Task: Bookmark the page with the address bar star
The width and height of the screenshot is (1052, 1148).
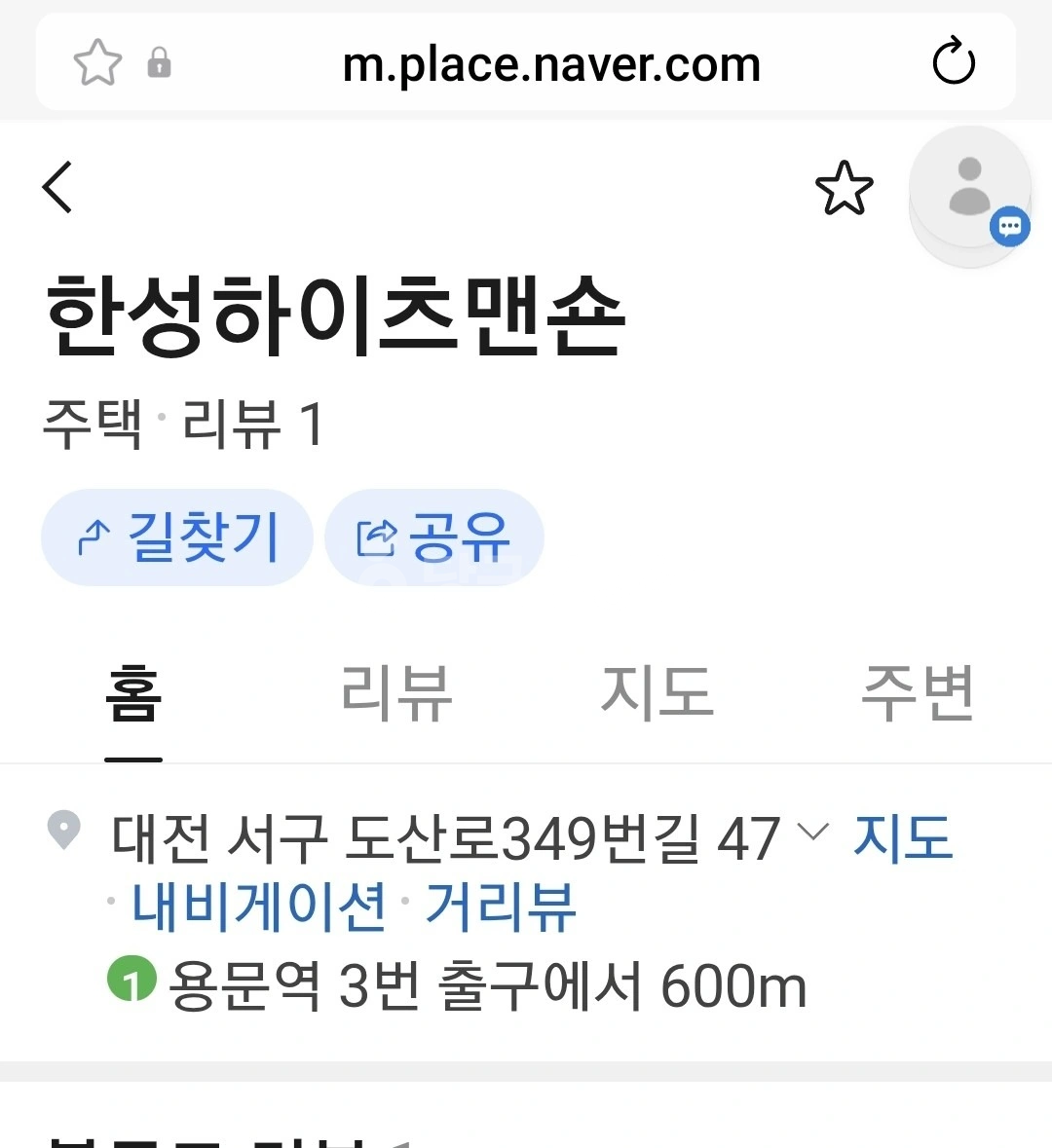Action: tap(97, 63)
